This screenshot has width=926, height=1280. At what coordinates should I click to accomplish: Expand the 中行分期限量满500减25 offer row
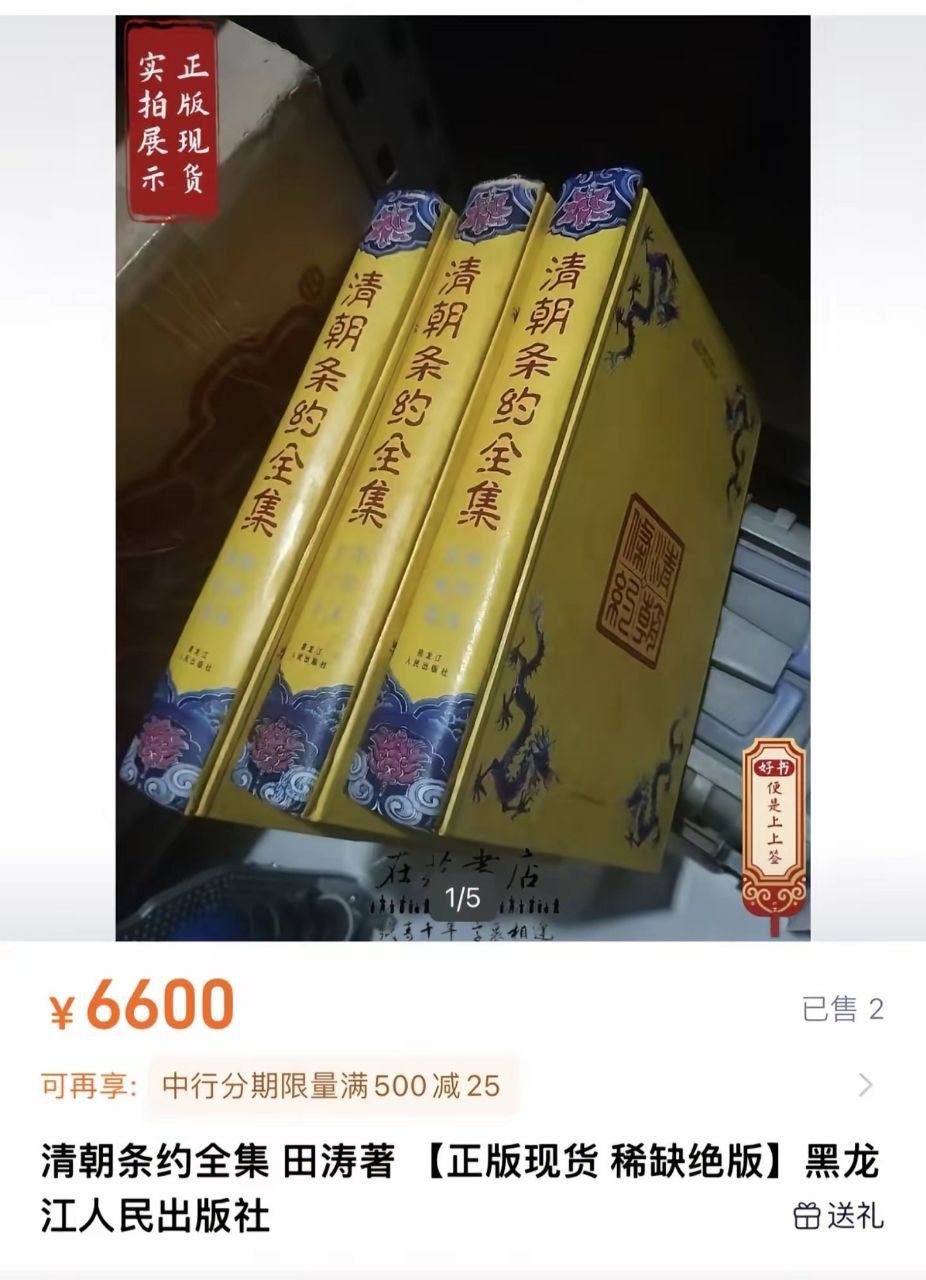coord(865,1085)
